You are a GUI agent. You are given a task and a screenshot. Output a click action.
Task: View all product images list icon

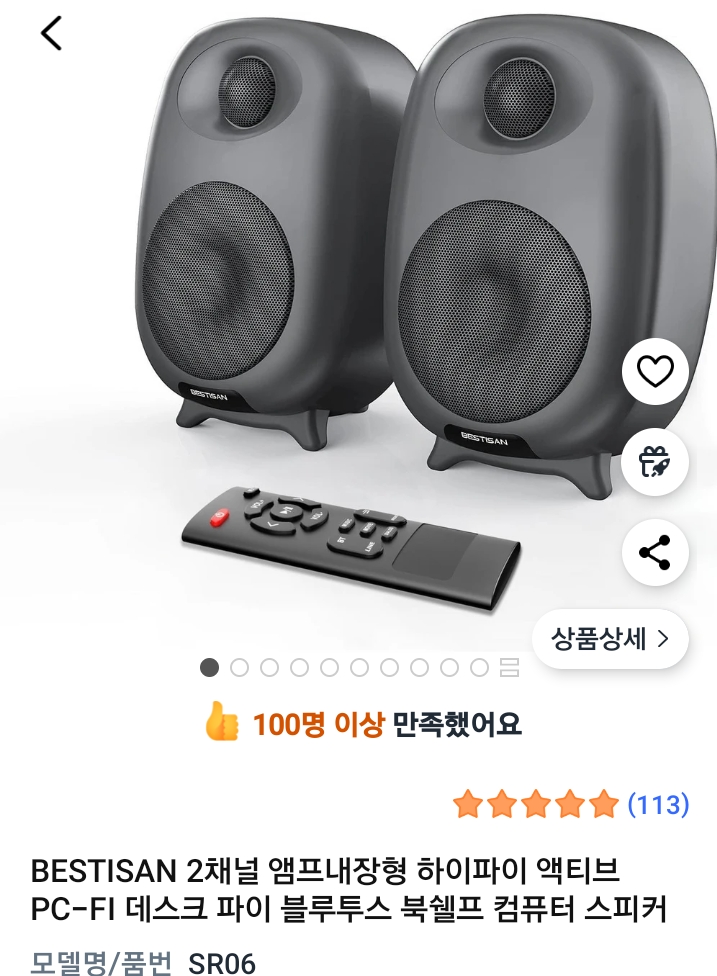click(x=509, y=668)
